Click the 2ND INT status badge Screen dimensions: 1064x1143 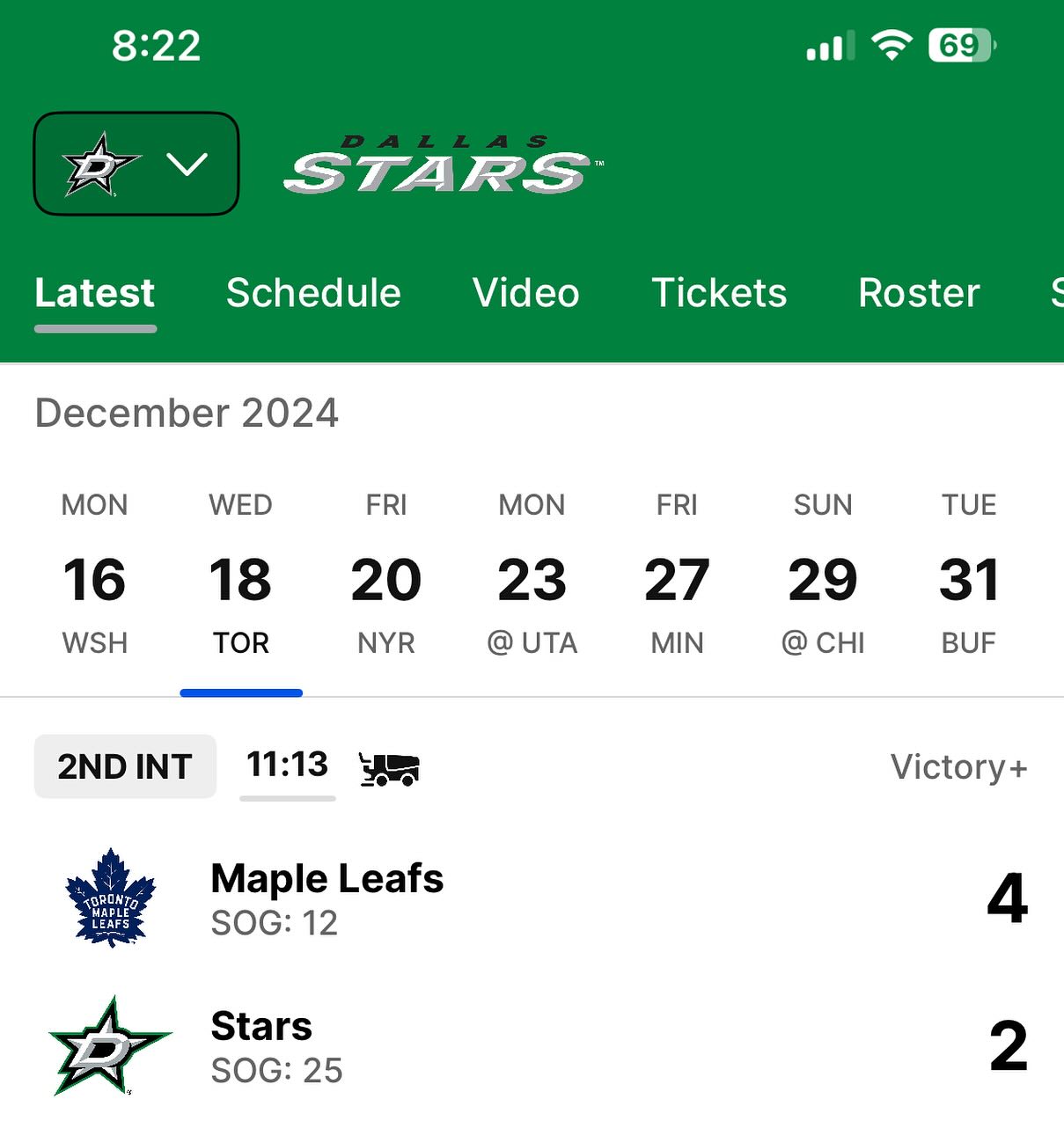pyautogui.click(x=124, y=766)
